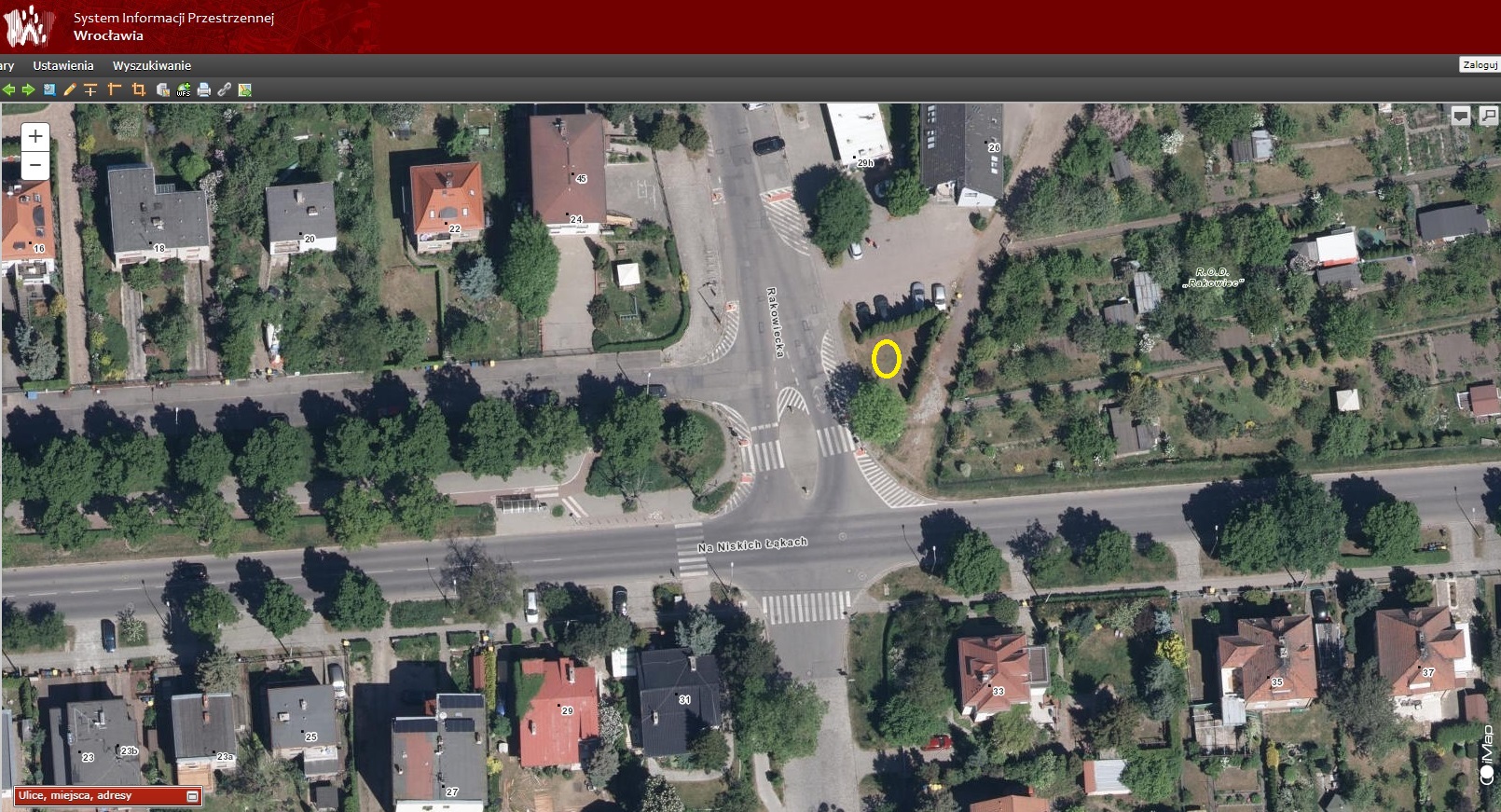Select the zoom-to-selection tool

tap(49, 89)
